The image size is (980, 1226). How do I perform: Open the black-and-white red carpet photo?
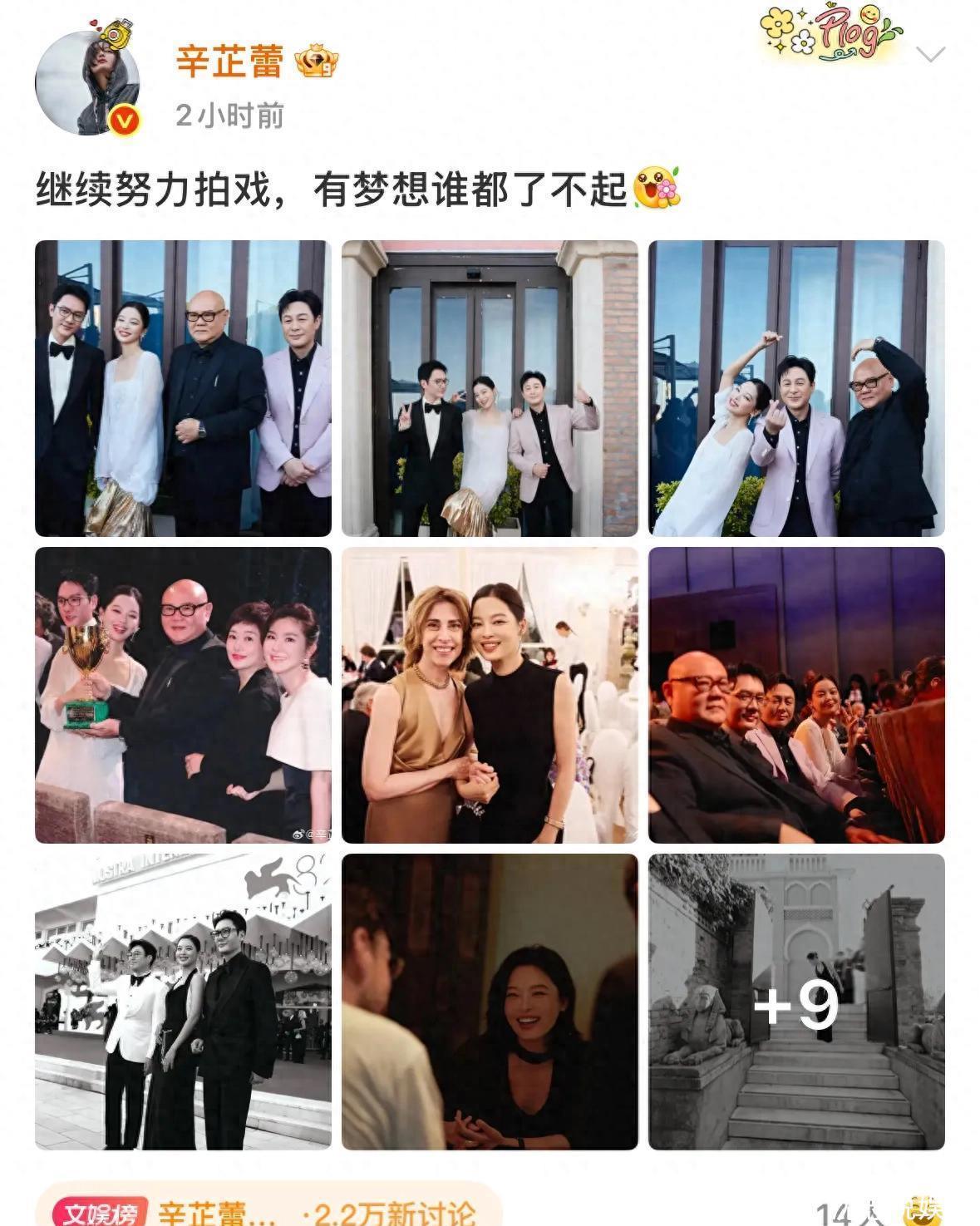[183, 1002]
